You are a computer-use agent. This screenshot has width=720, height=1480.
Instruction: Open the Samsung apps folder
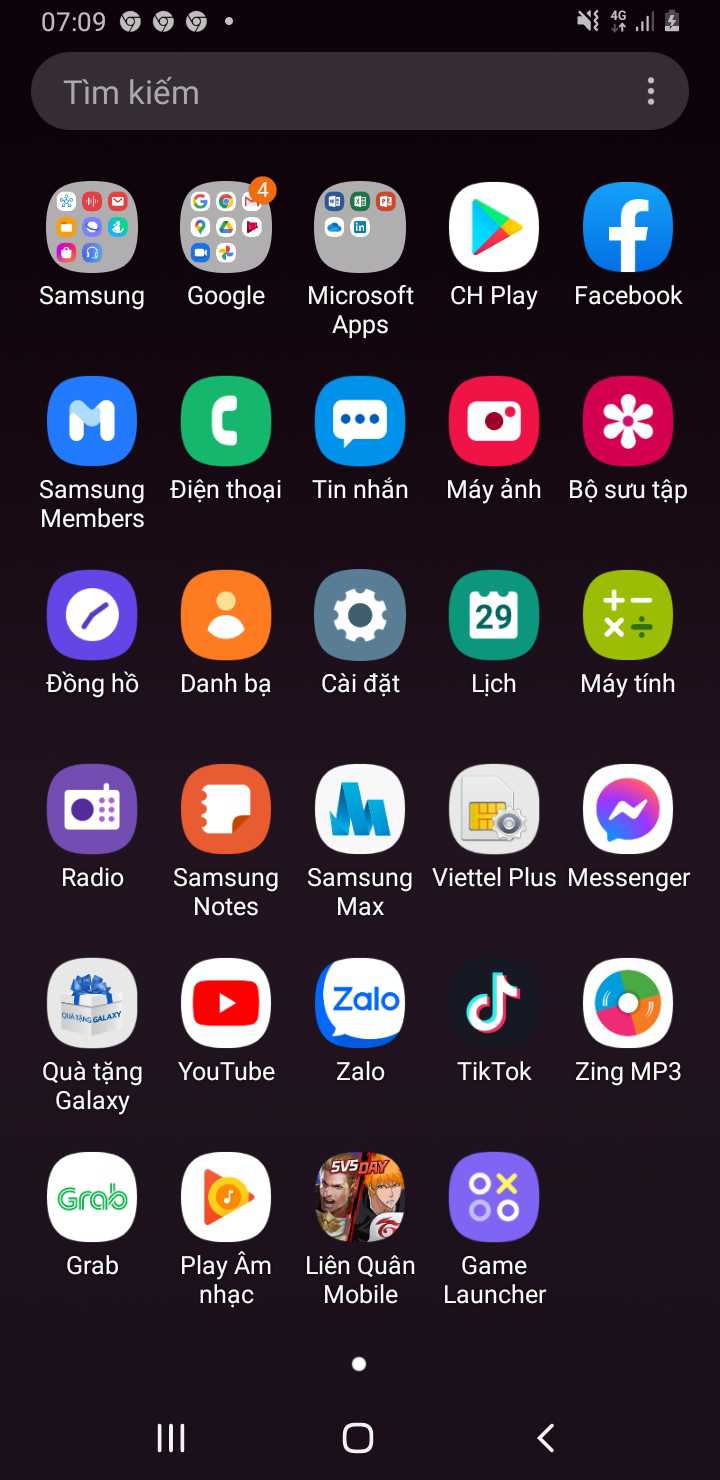tap(92, 228)
